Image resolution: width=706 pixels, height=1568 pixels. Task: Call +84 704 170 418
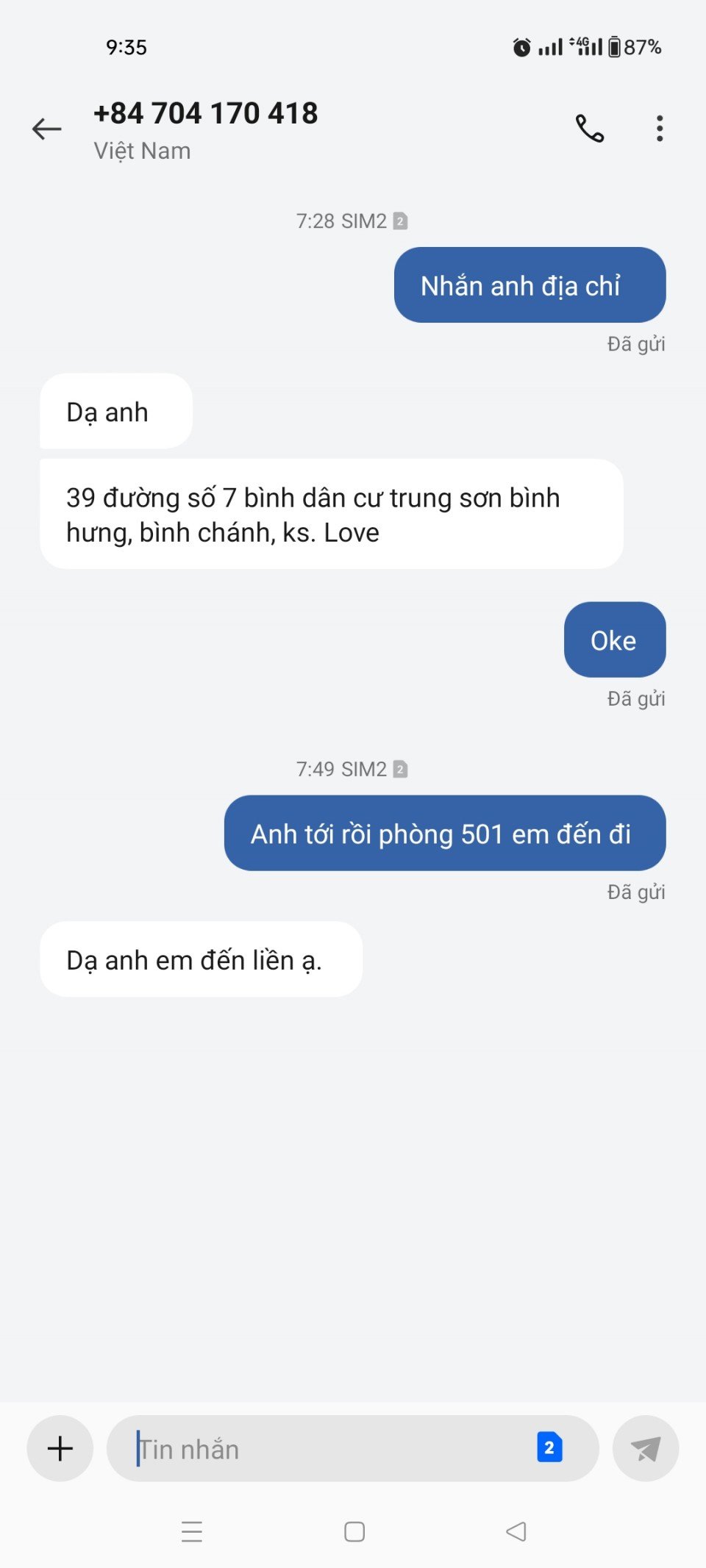[x=589, y=129]
